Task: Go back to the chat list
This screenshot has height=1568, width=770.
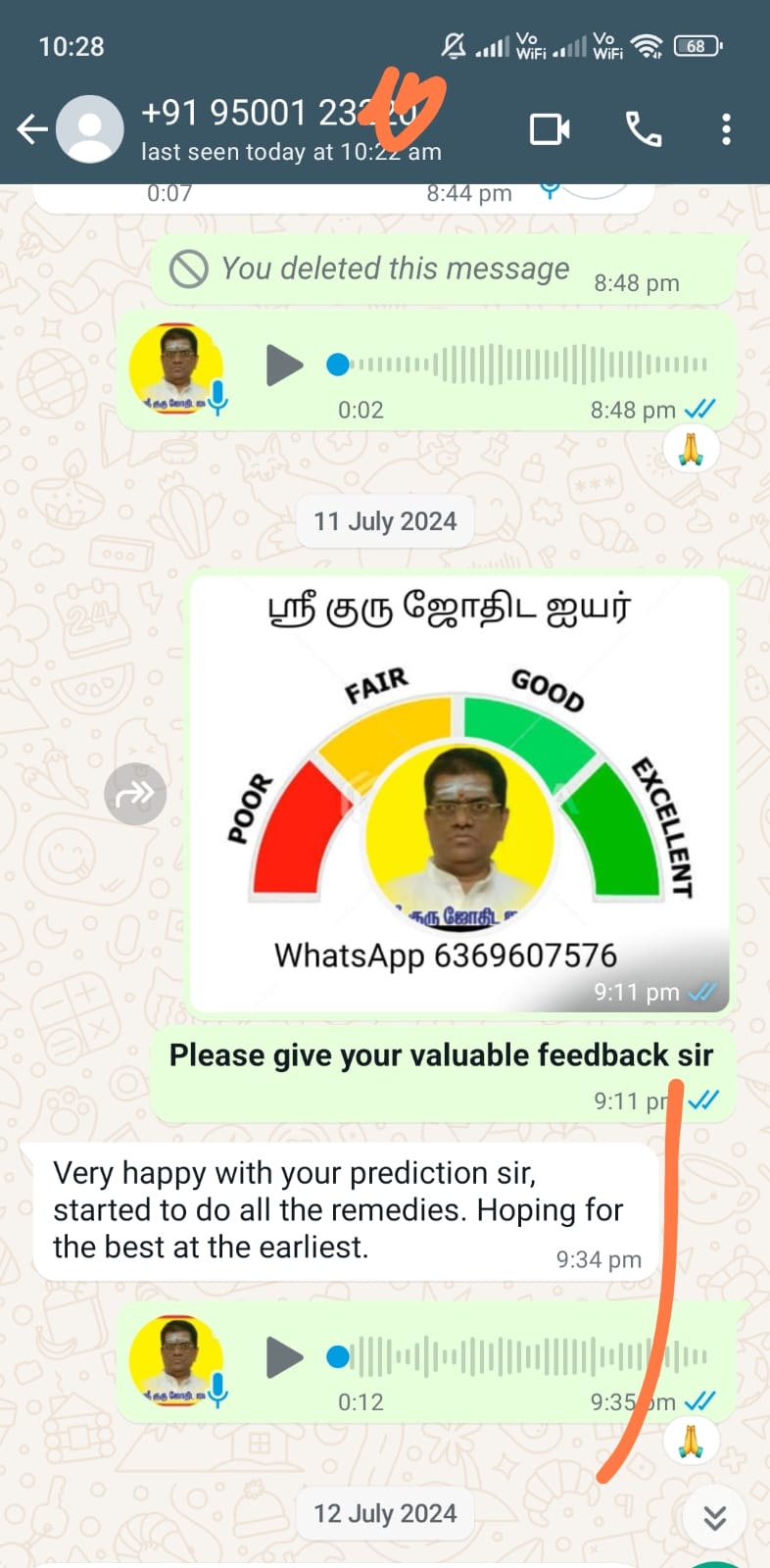Action: click(31, 128)
